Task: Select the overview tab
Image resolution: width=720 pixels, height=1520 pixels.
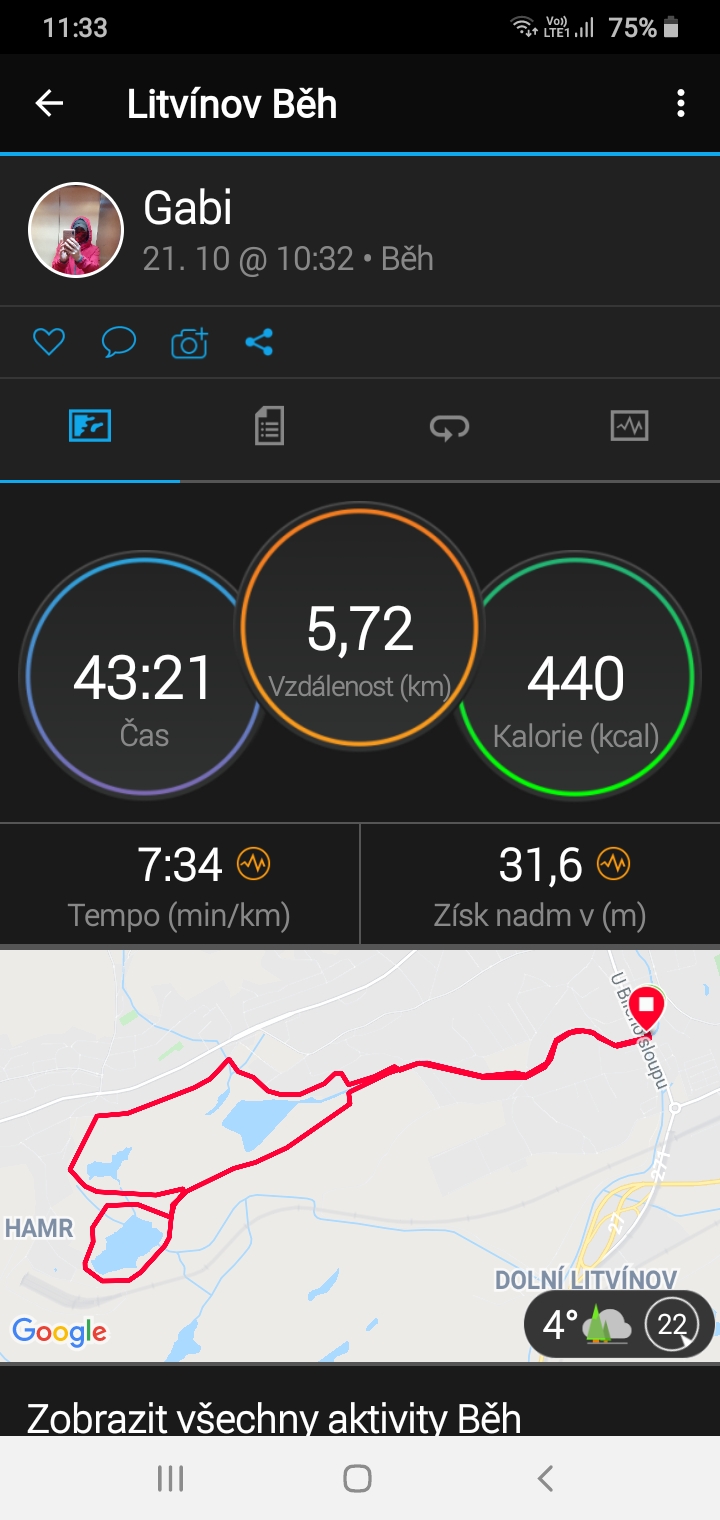Action: tap(90, 426)
